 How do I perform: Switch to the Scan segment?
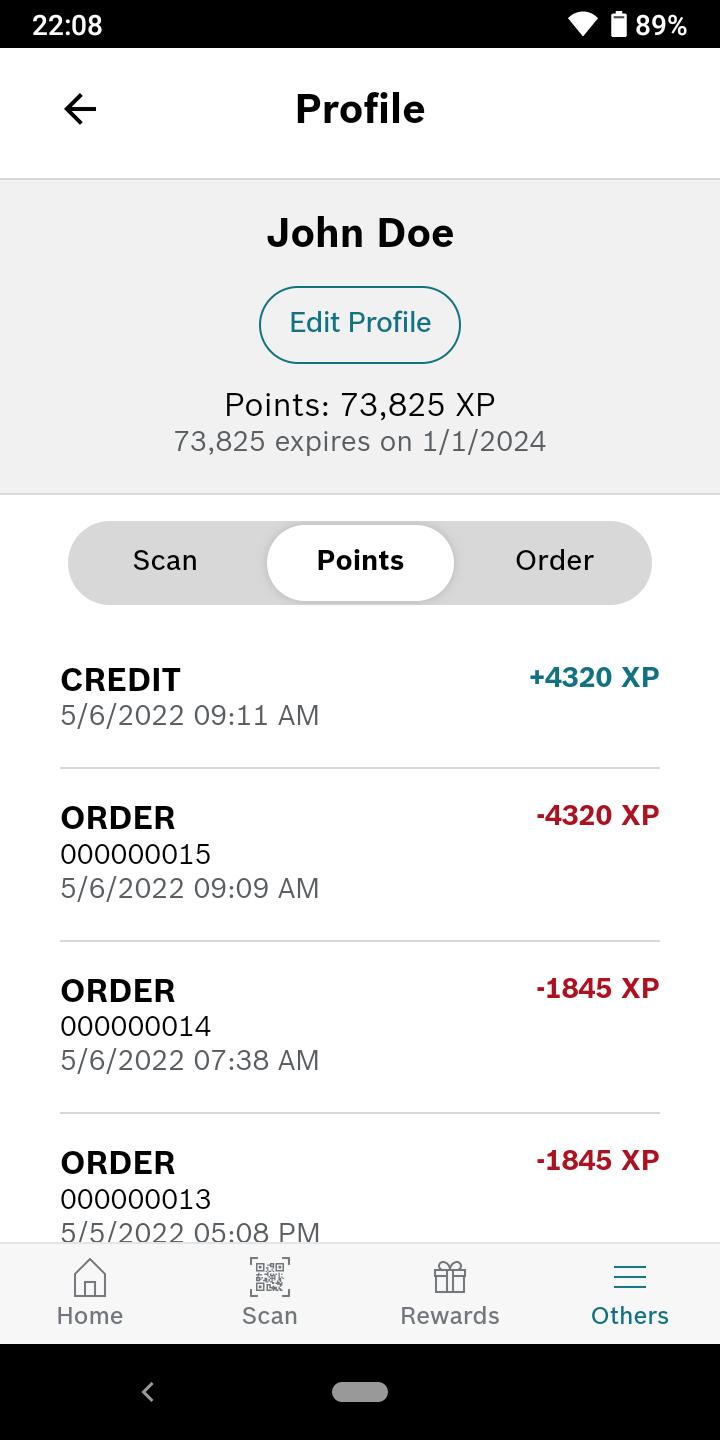tap(165, 561)
